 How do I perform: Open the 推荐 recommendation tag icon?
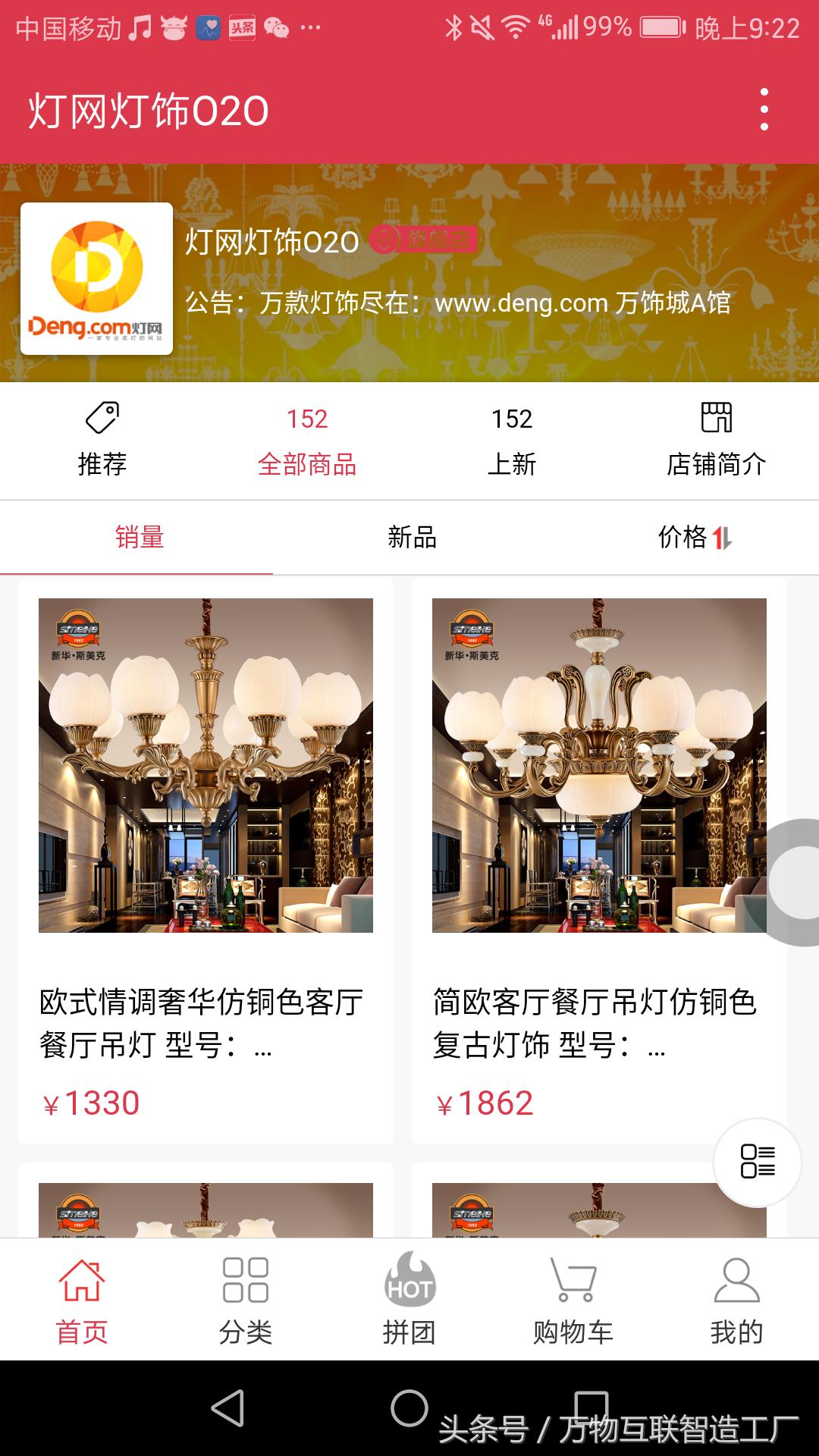click(x=102, y=438)
